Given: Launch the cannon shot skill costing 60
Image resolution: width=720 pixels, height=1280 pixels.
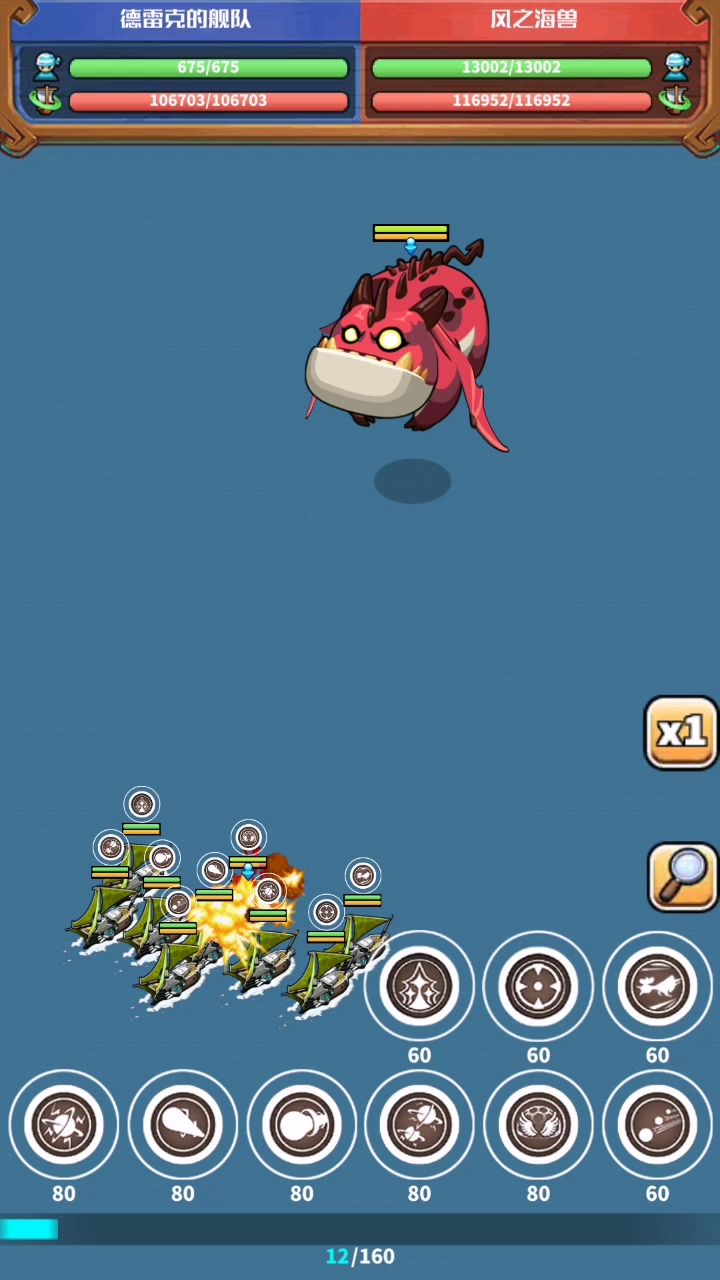Looking at the screenshot, I should (657, 1125).
